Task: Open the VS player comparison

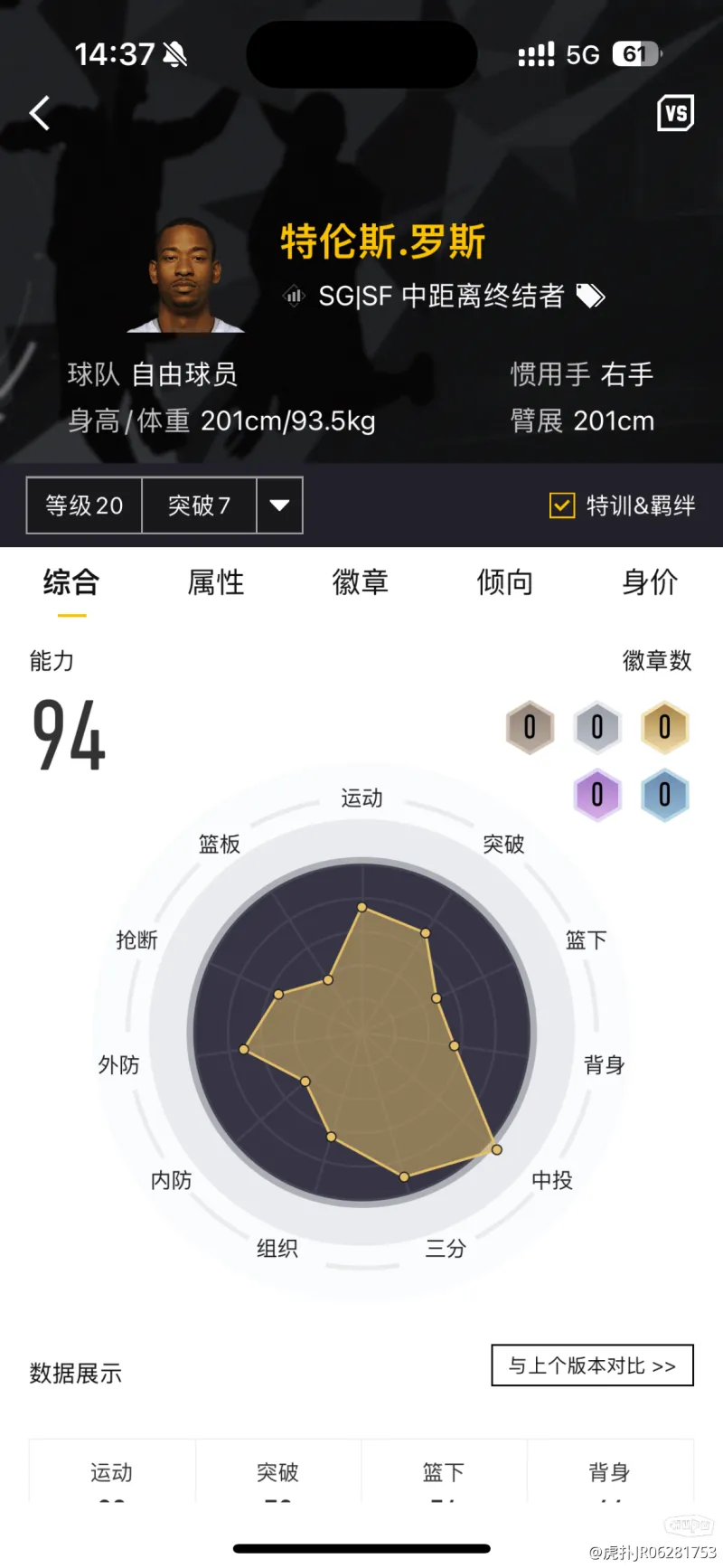Action: coord(675,113)
